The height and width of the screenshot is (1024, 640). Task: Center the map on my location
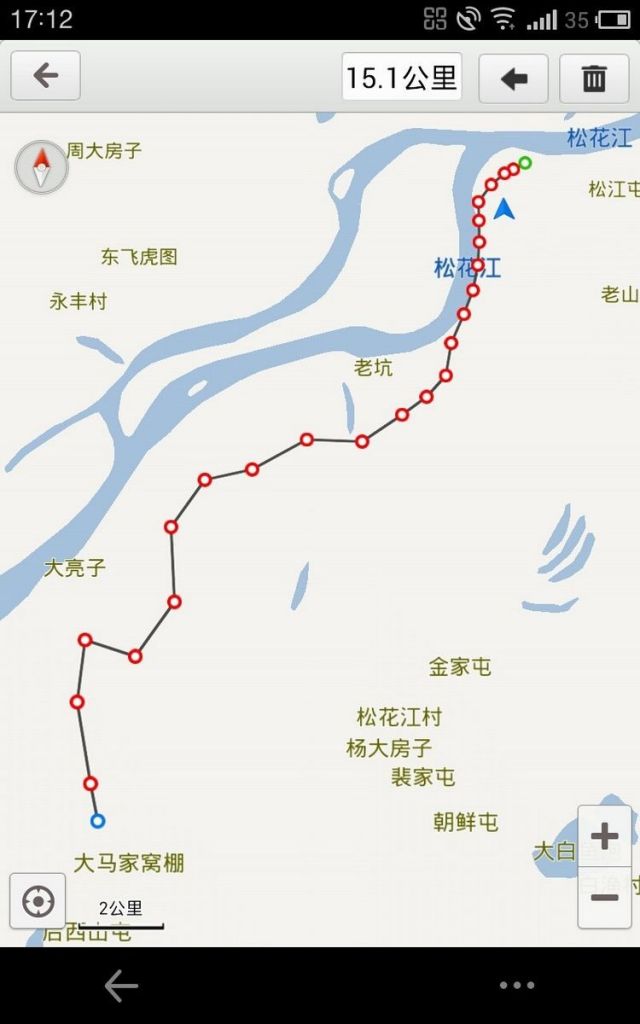[x=38, y=901]
